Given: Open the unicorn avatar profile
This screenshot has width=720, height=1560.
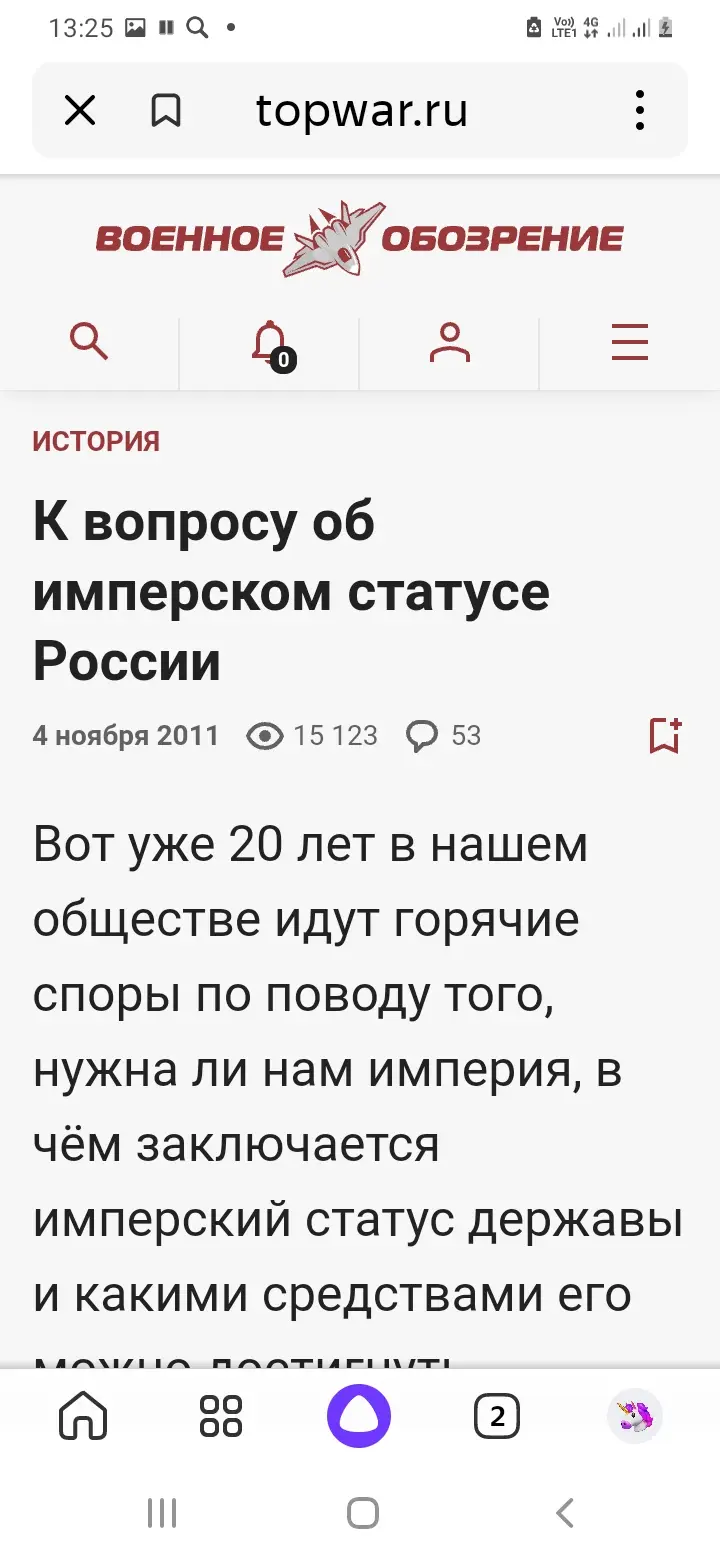Looking at the screenshot, I should tap(635, 1416).
